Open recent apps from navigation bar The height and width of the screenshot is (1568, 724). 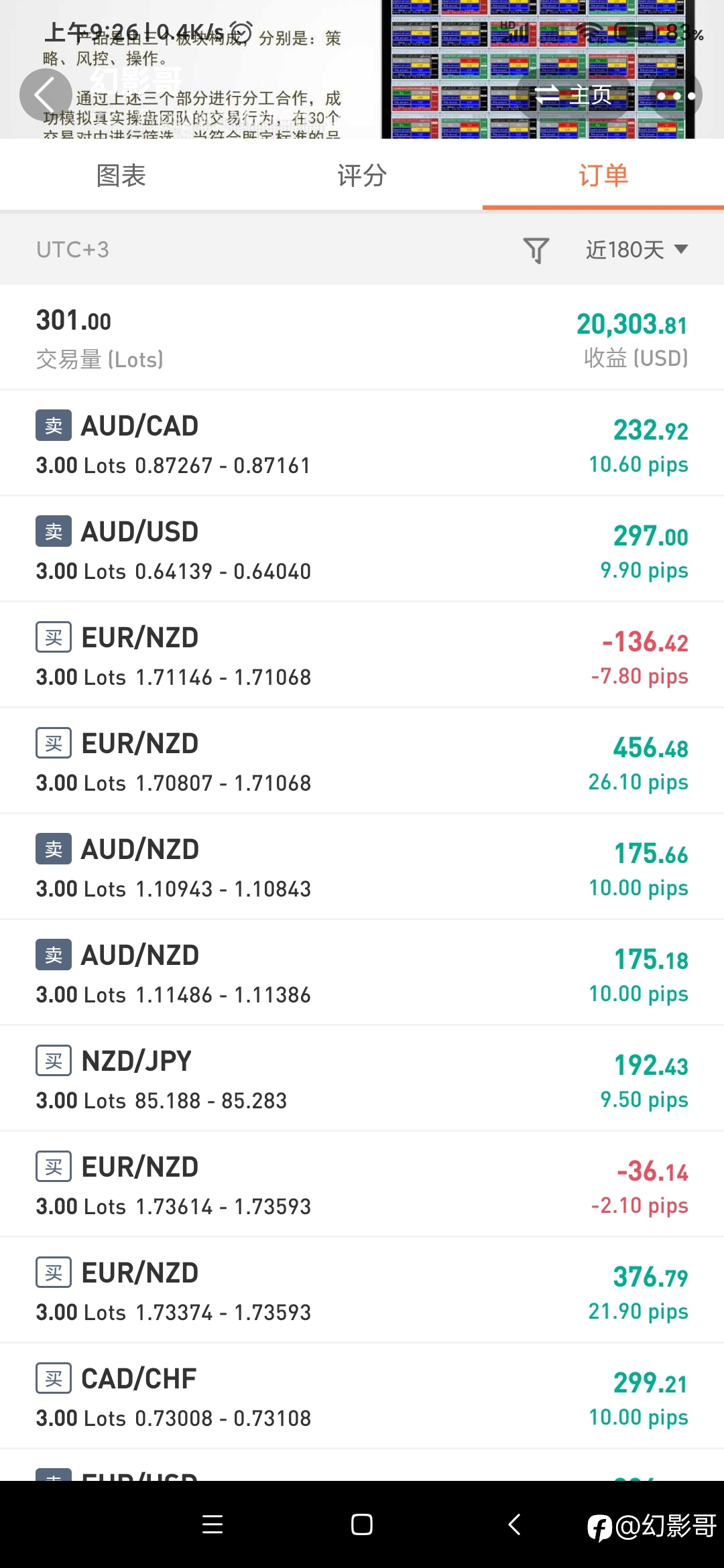coord(213,1524)
